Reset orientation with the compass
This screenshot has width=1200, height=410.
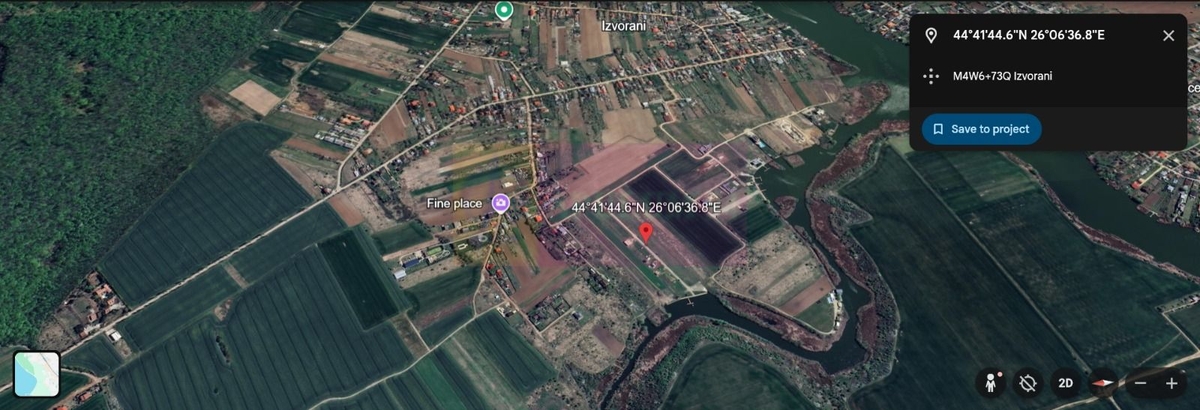[x=1103, y=383]
